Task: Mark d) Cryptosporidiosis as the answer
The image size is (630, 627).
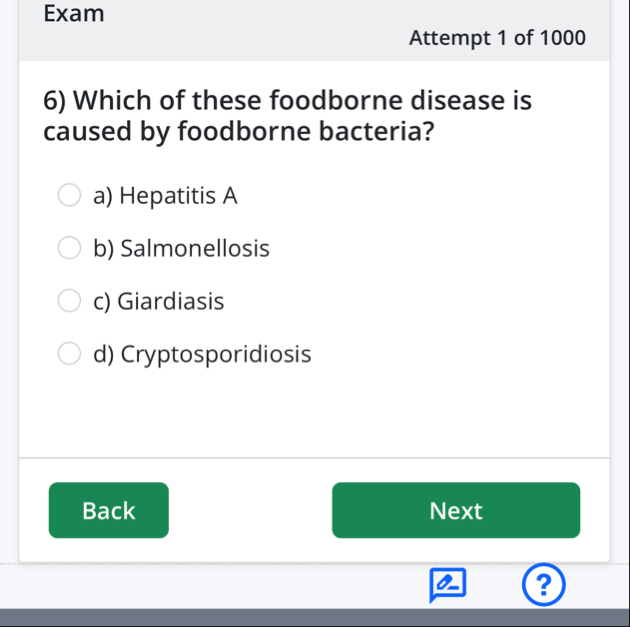Action: [69, 354]
